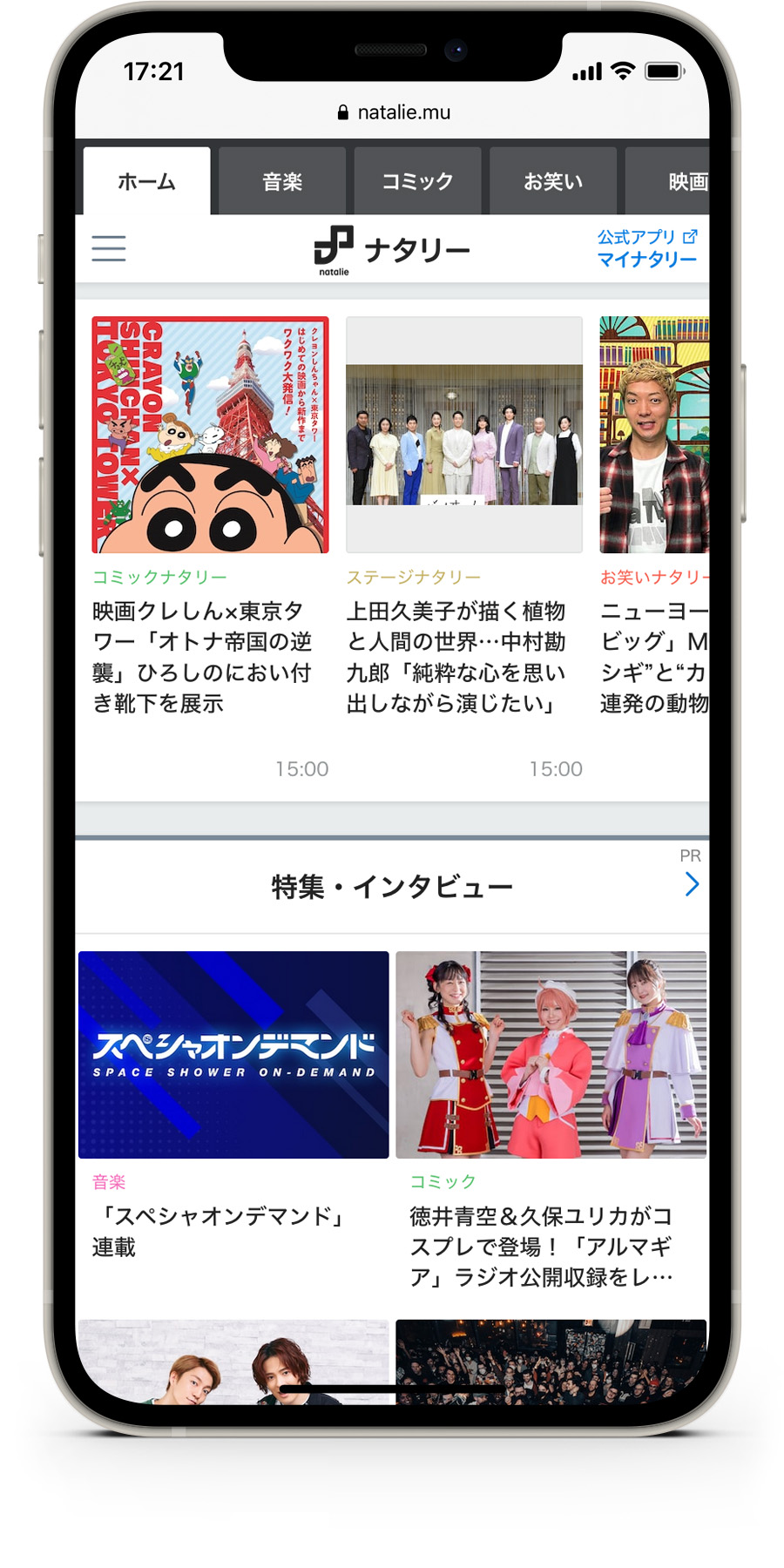The width and height of the screenshot is (784, 1568).
Task: Open the お笑いナタリー article card
Action: [654, 523]
